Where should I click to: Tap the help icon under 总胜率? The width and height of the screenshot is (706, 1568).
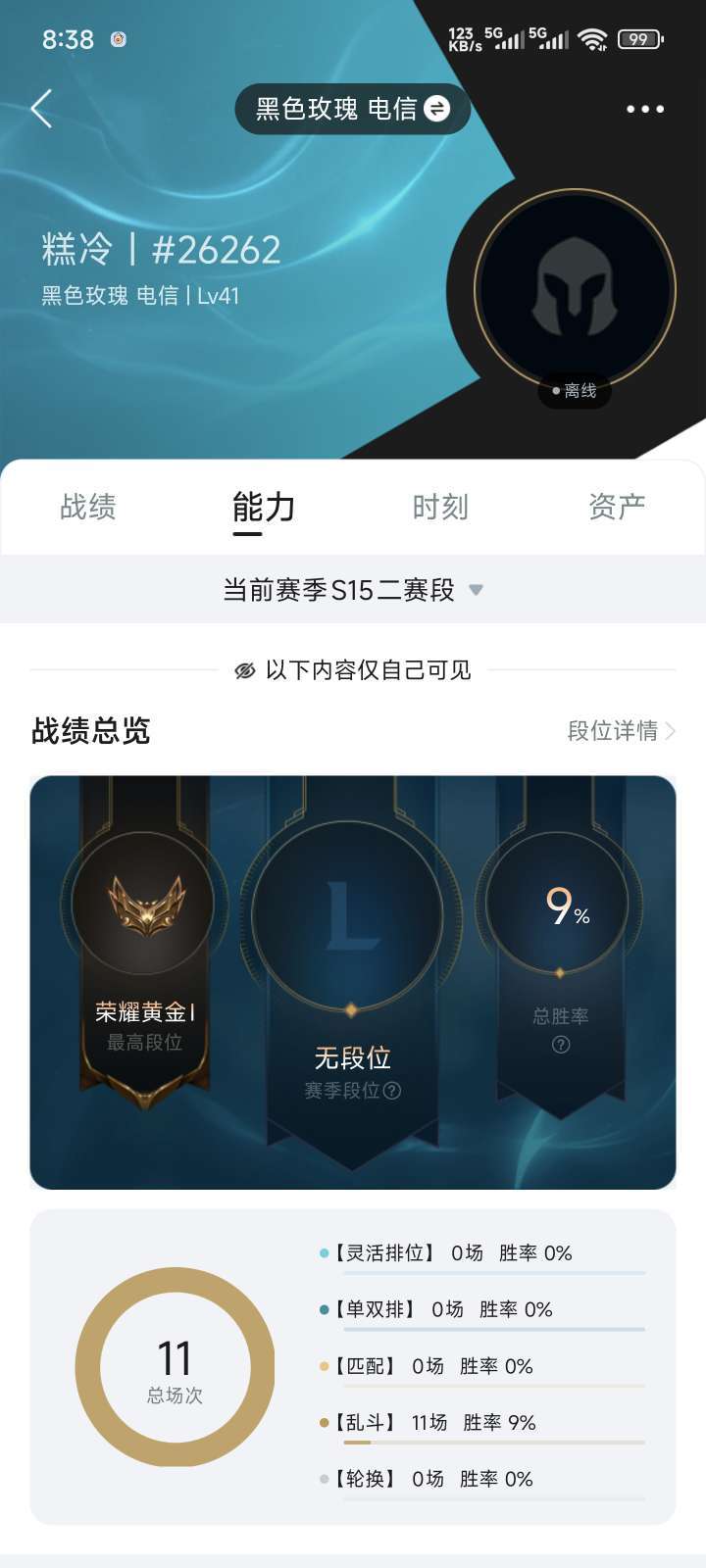tap(561, 1045)
